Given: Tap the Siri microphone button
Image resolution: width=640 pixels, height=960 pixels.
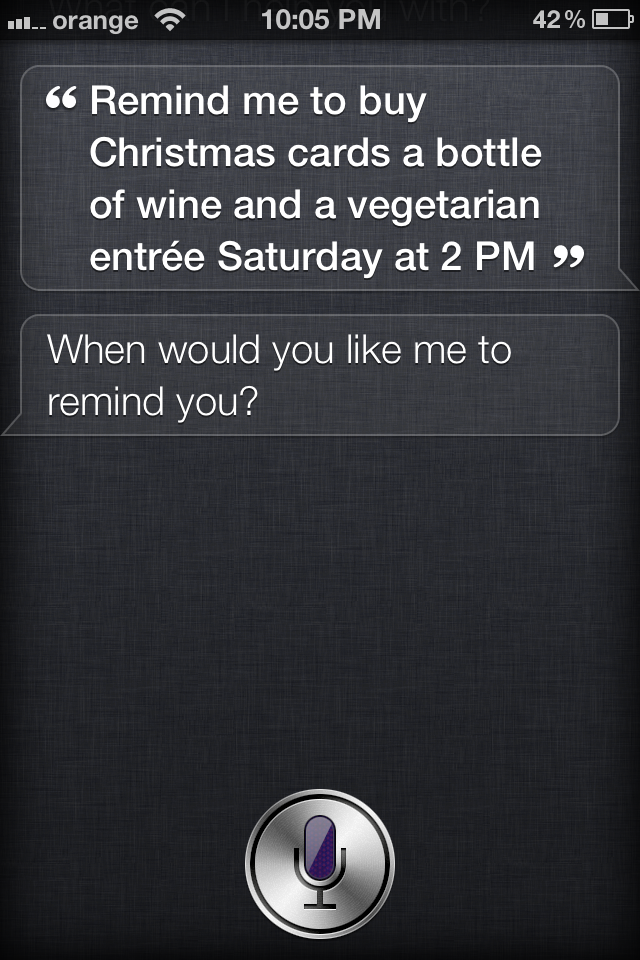Looking at the screenshot, I should coord(320,863).
